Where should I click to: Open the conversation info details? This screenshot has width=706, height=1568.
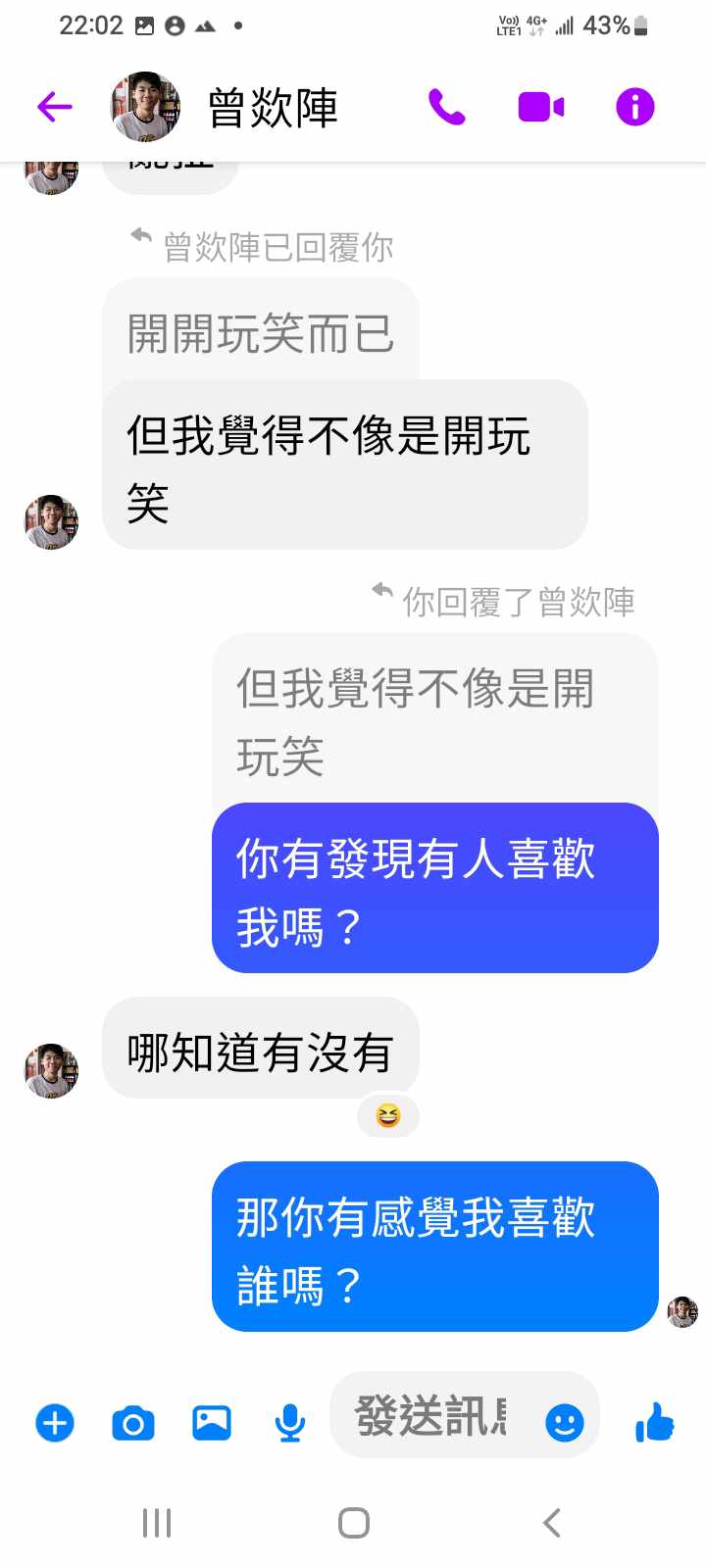click(634, 107)
